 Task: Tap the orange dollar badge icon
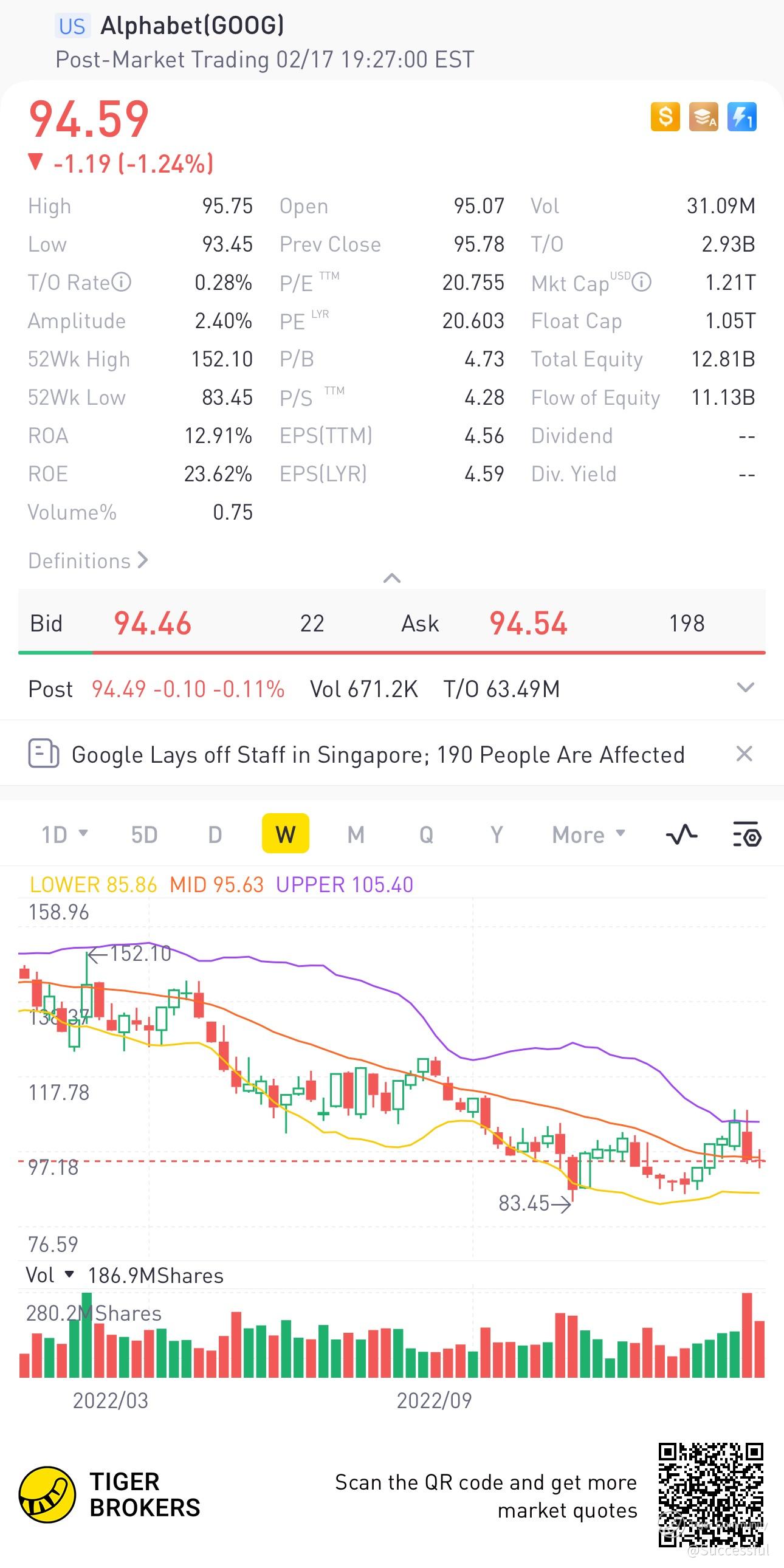pyautogui.click(x=665, y=116)
